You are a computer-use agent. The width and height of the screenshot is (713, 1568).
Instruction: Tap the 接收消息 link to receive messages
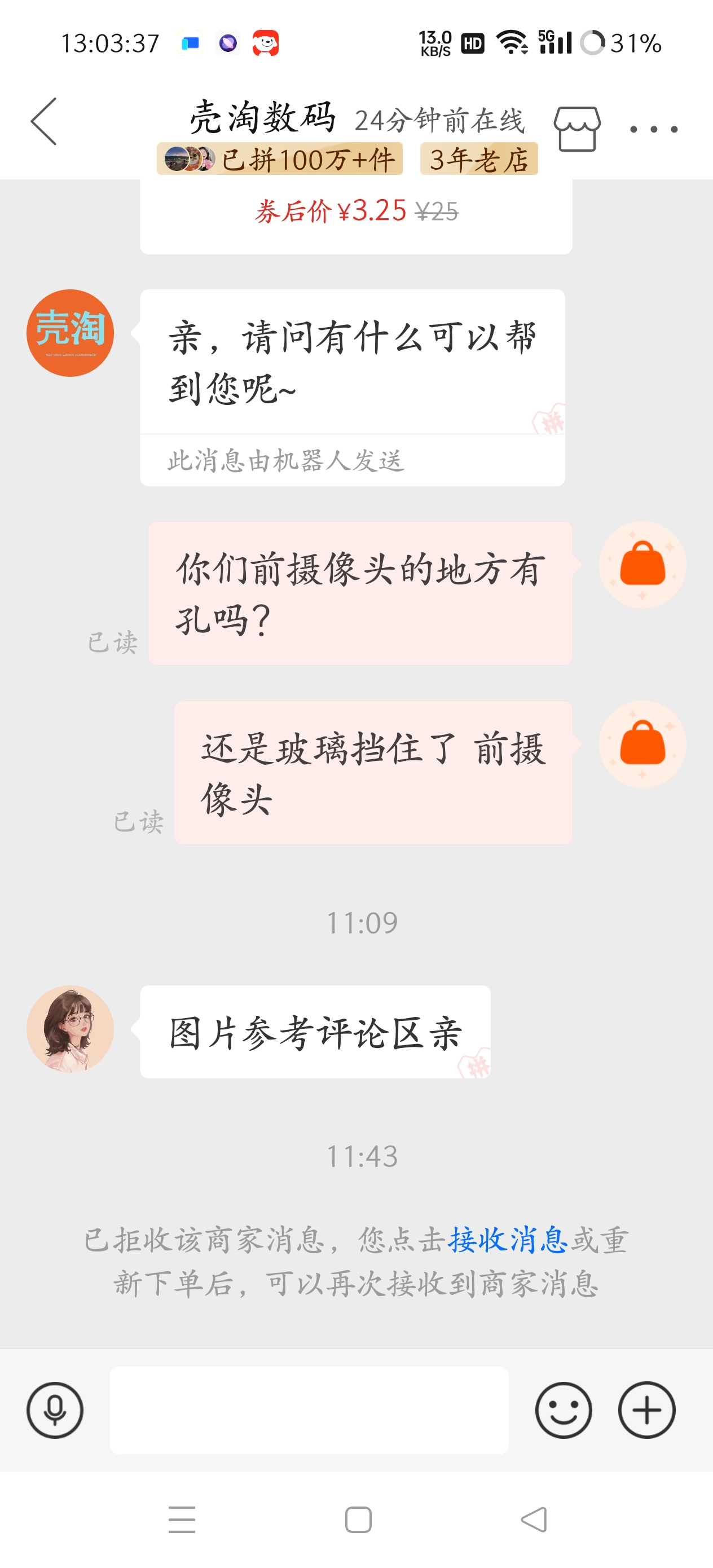508,1240
